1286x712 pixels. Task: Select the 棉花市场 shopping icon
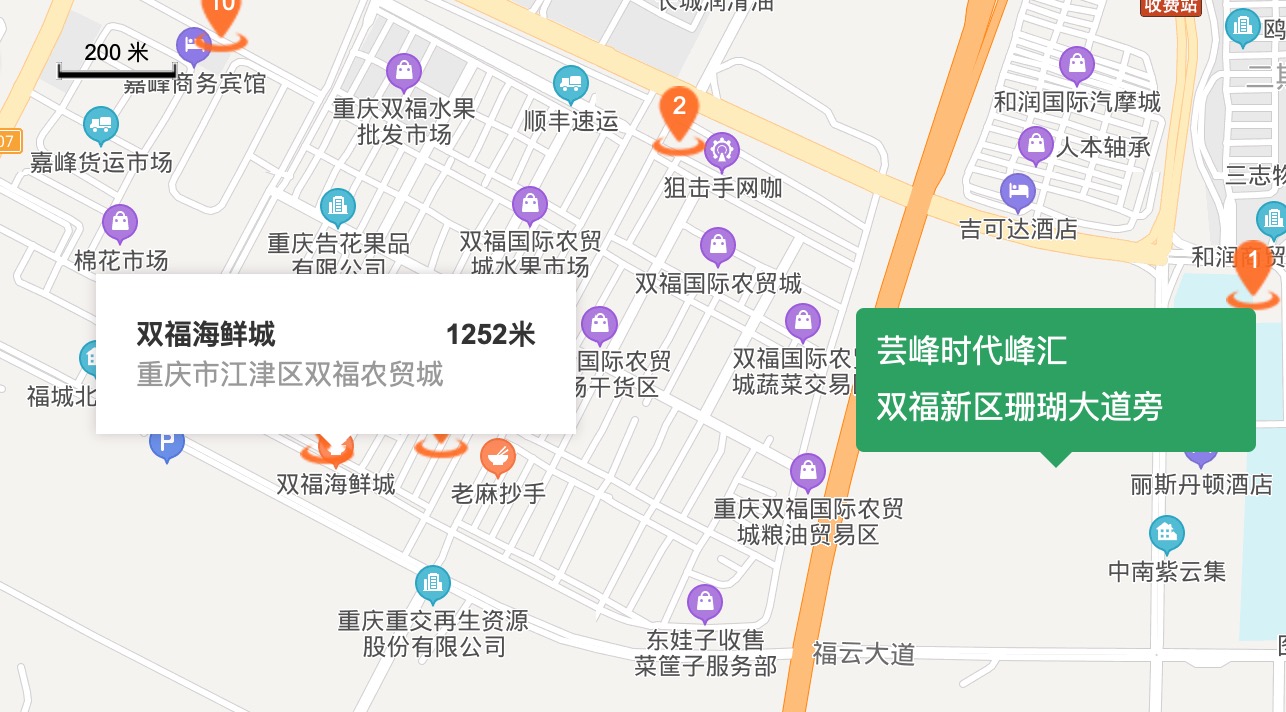click(120, 223)
